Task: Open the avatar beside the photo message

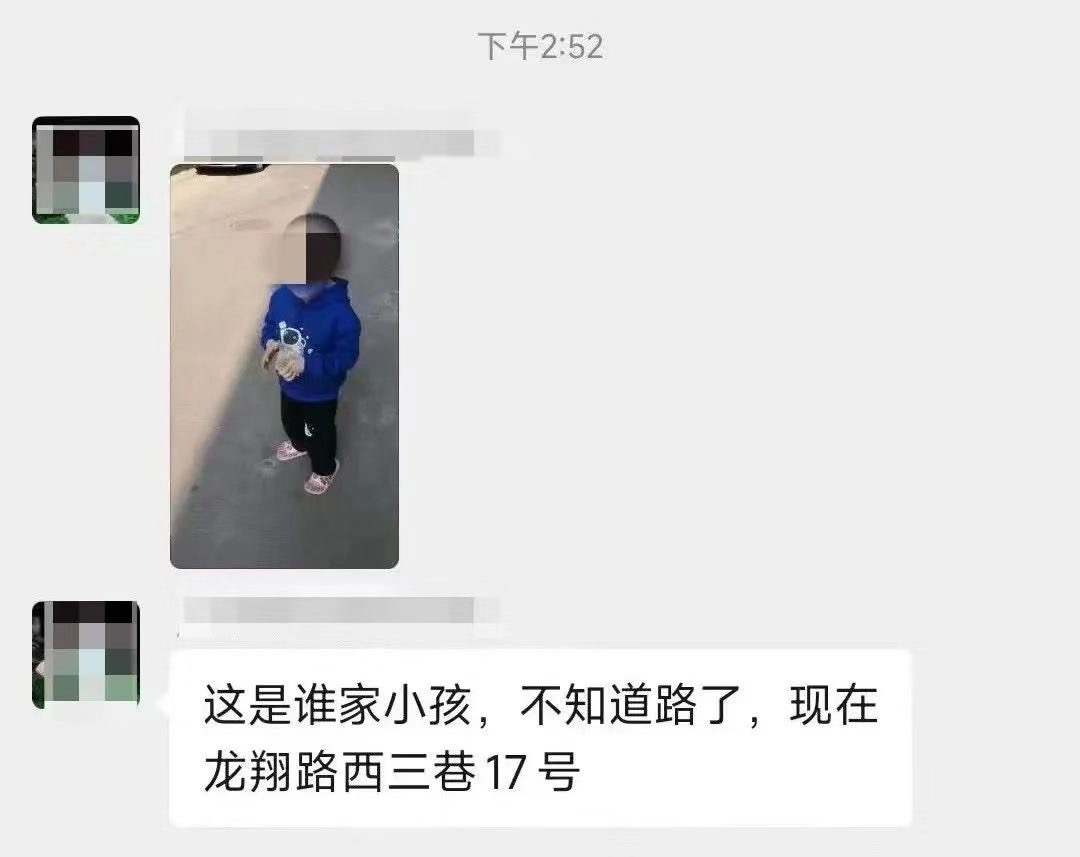Action: coord(86,170)
